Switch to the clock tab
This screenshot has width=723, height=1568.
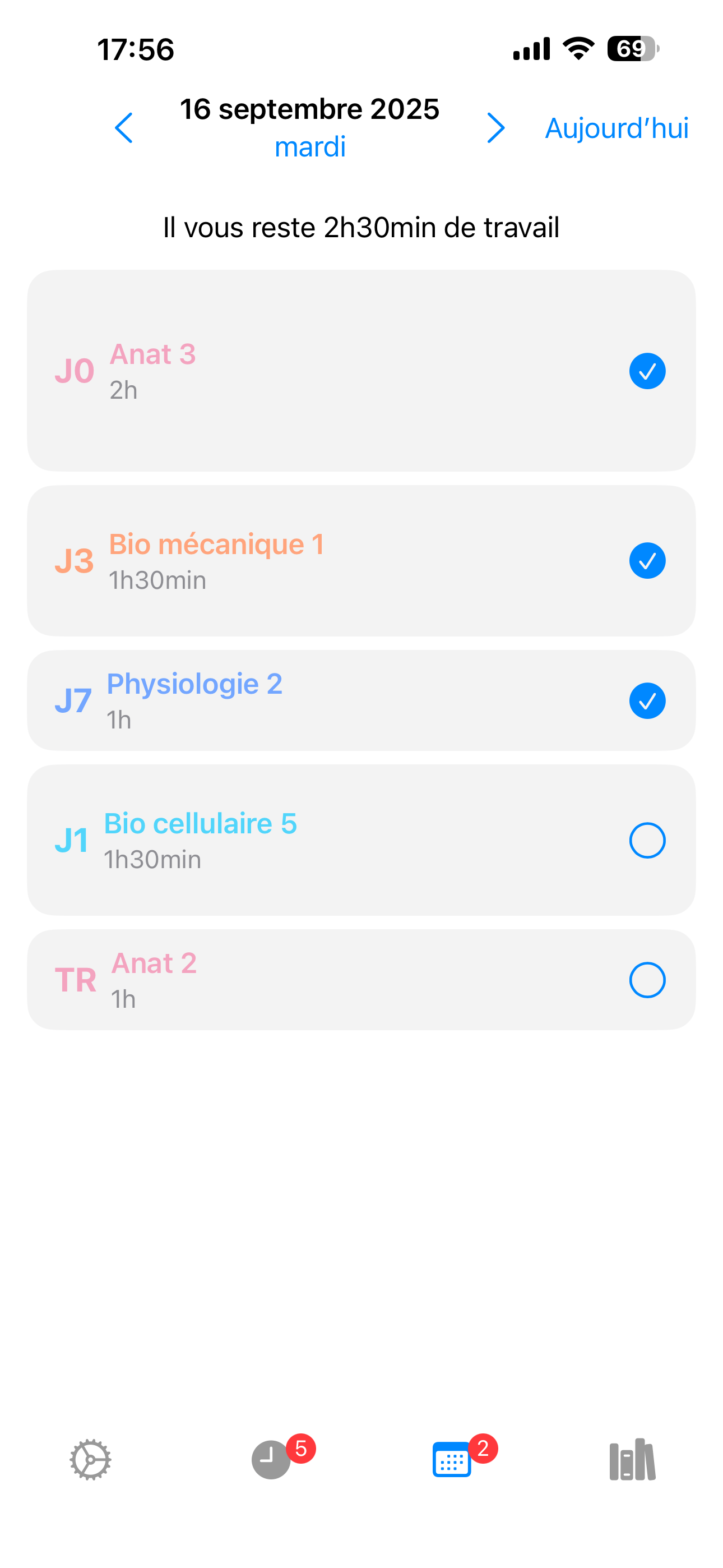tap(271, 1459)
